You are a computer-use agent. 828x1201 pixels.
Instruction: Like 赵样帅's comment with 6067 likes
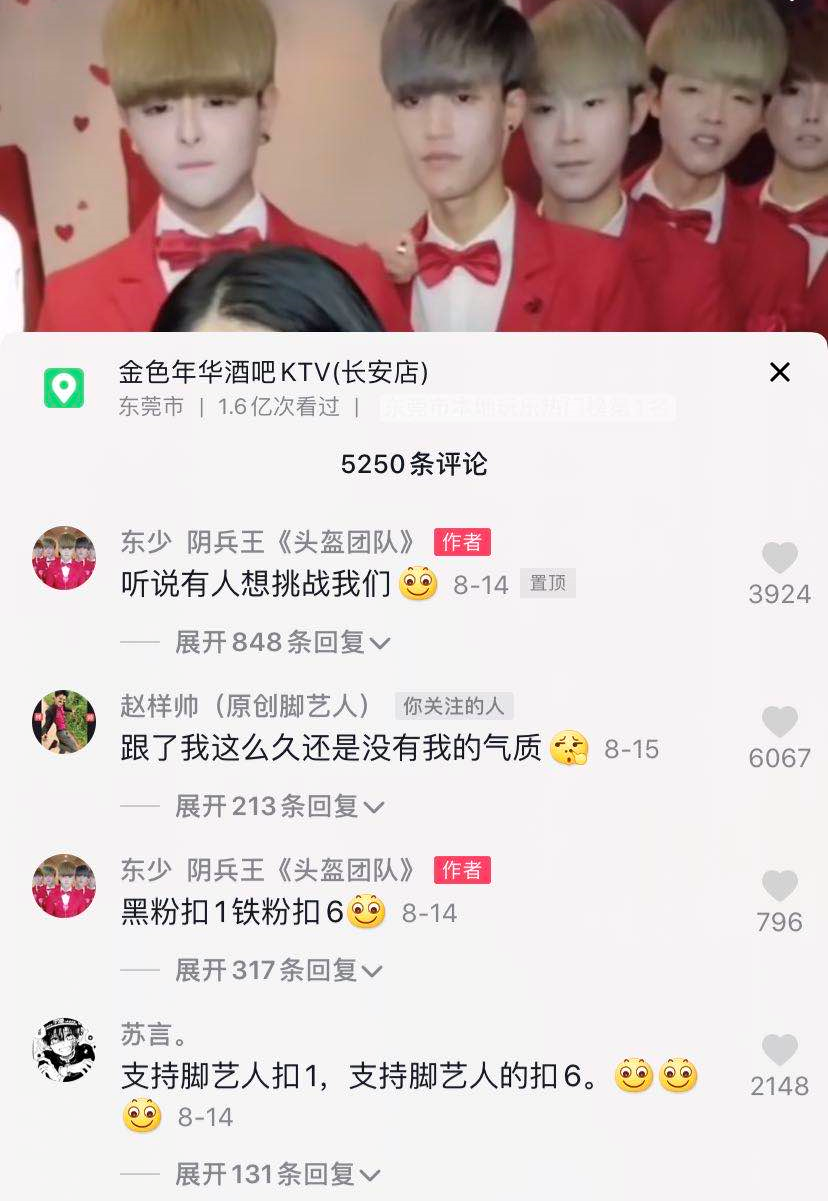(x=779, y=722)
